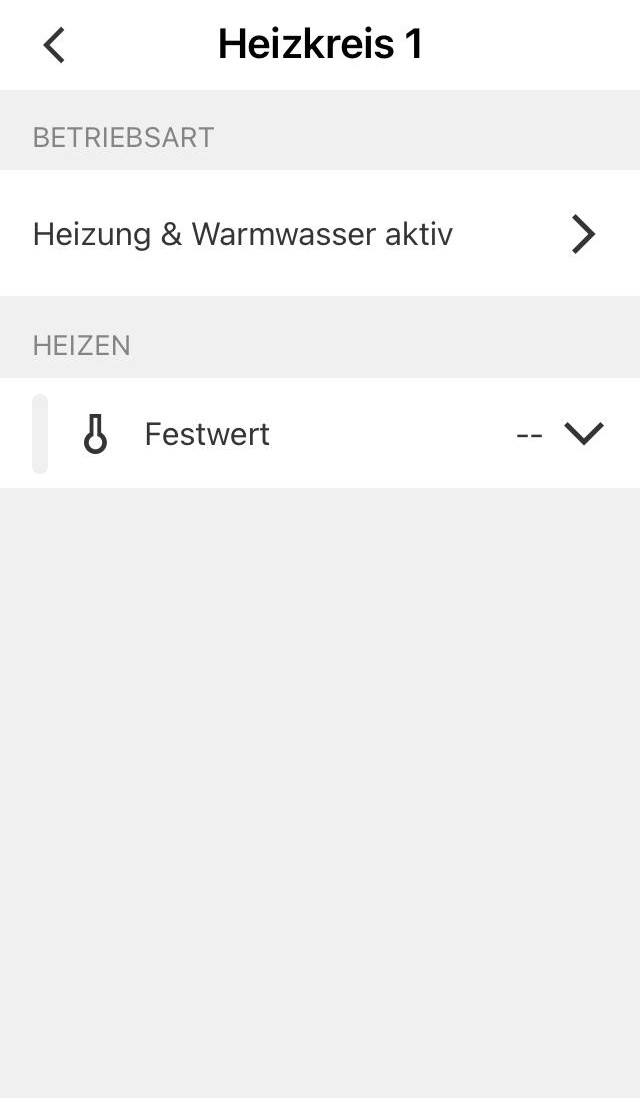Screen dimensions: 640x1098
Task: Go back from Heizkreis 1
Action: click(x=54, y=45)
